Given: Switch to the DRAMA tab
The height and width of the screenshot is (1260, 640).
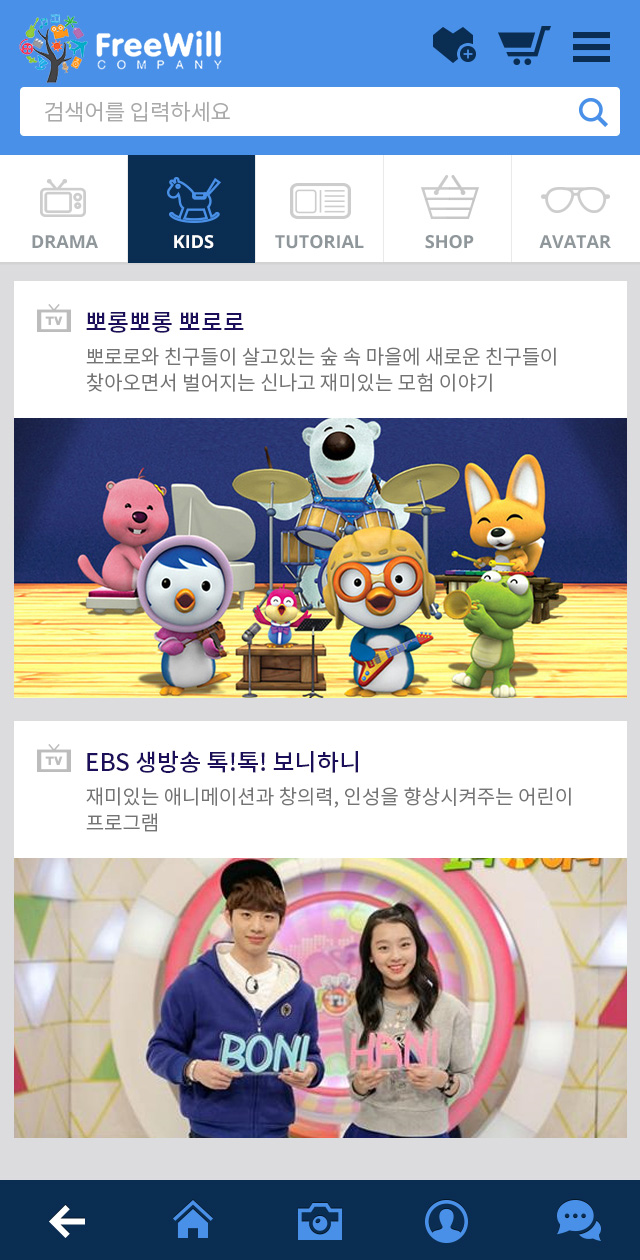Looking at the screenshot, I should coord(64,209).
